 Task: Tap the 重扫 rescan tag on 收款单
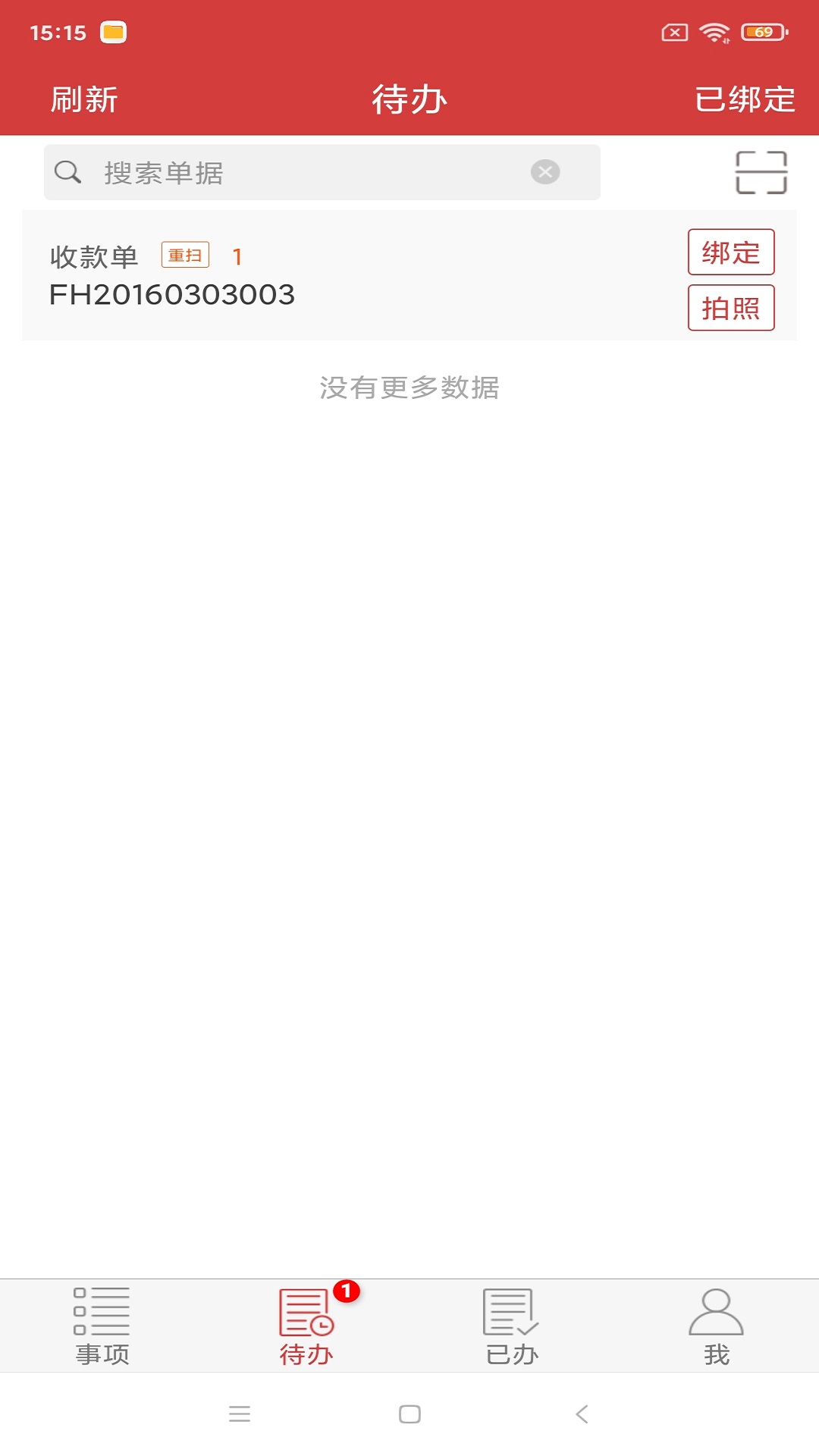184,254
